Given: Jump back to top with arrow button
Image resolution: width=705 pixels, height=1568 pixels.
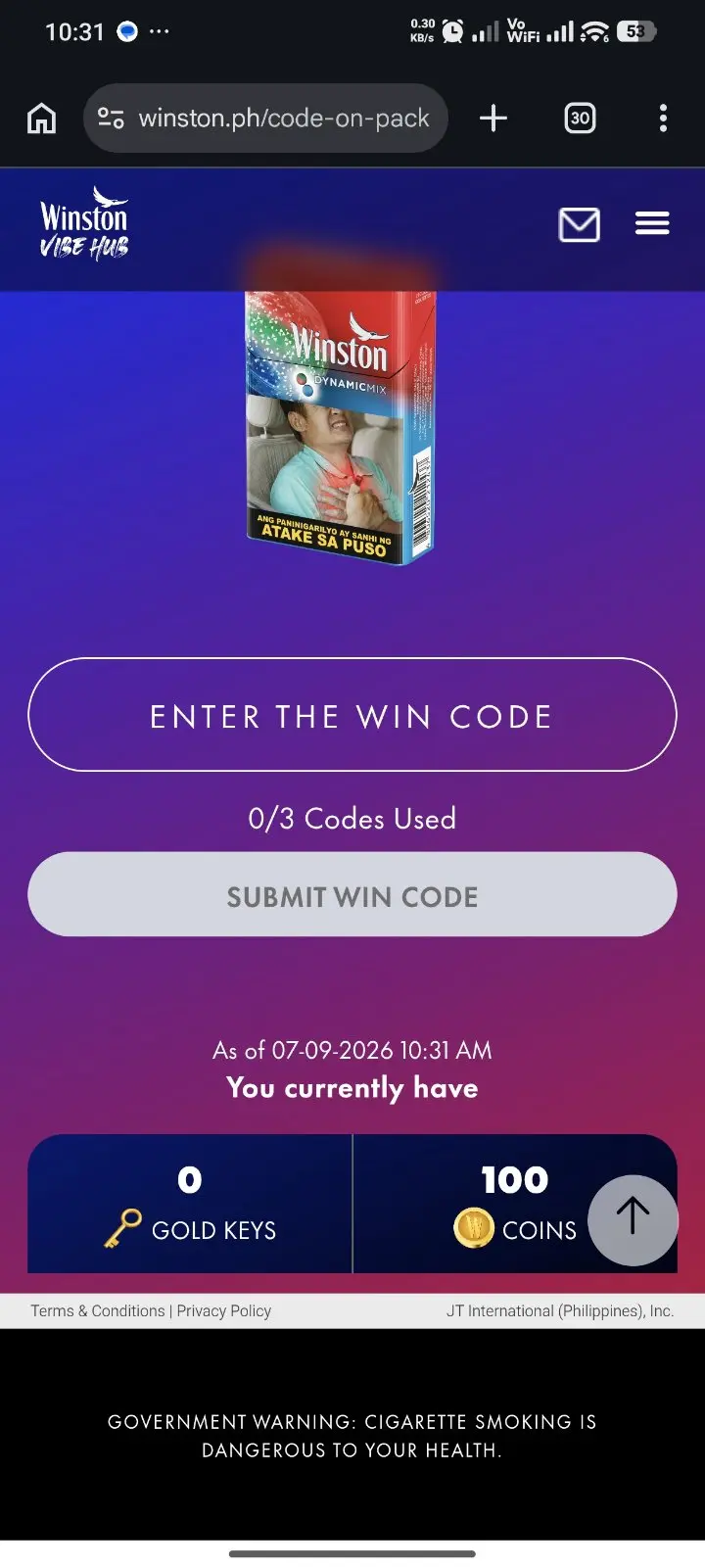Looking at the screenshot, I should (x=633, y=1219).
